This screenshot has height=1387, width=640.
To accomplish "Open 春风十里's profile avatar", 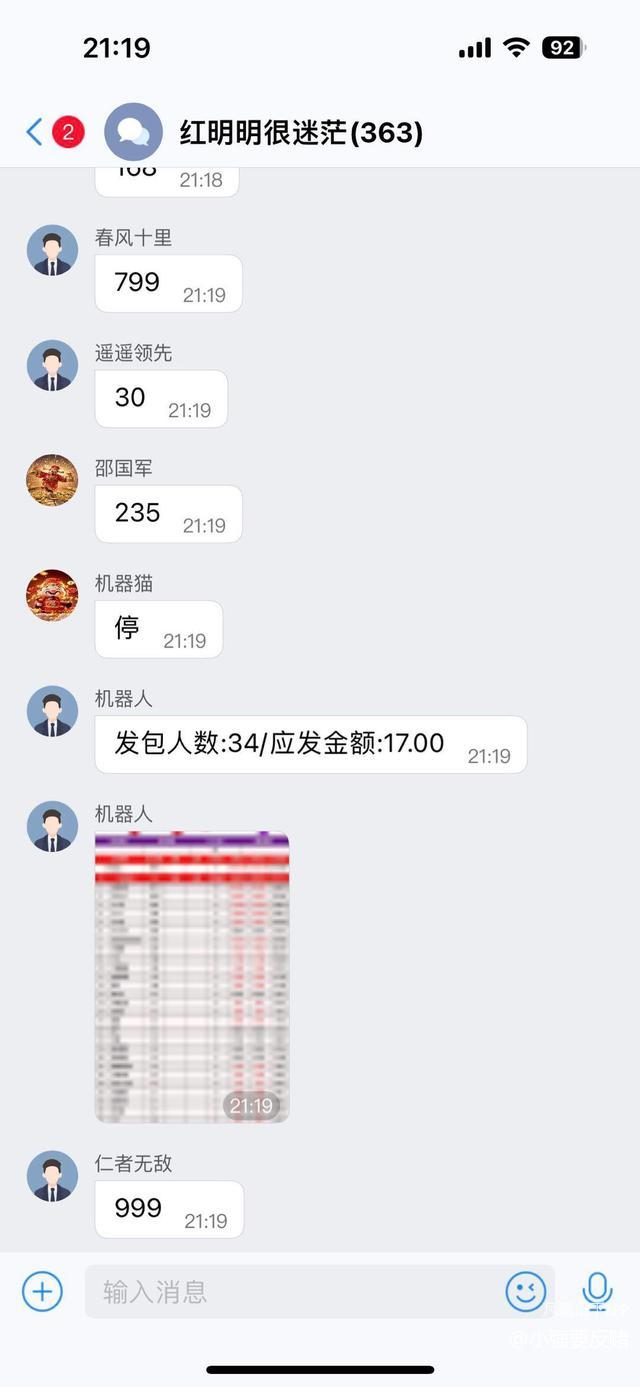I will pos(52,250).
